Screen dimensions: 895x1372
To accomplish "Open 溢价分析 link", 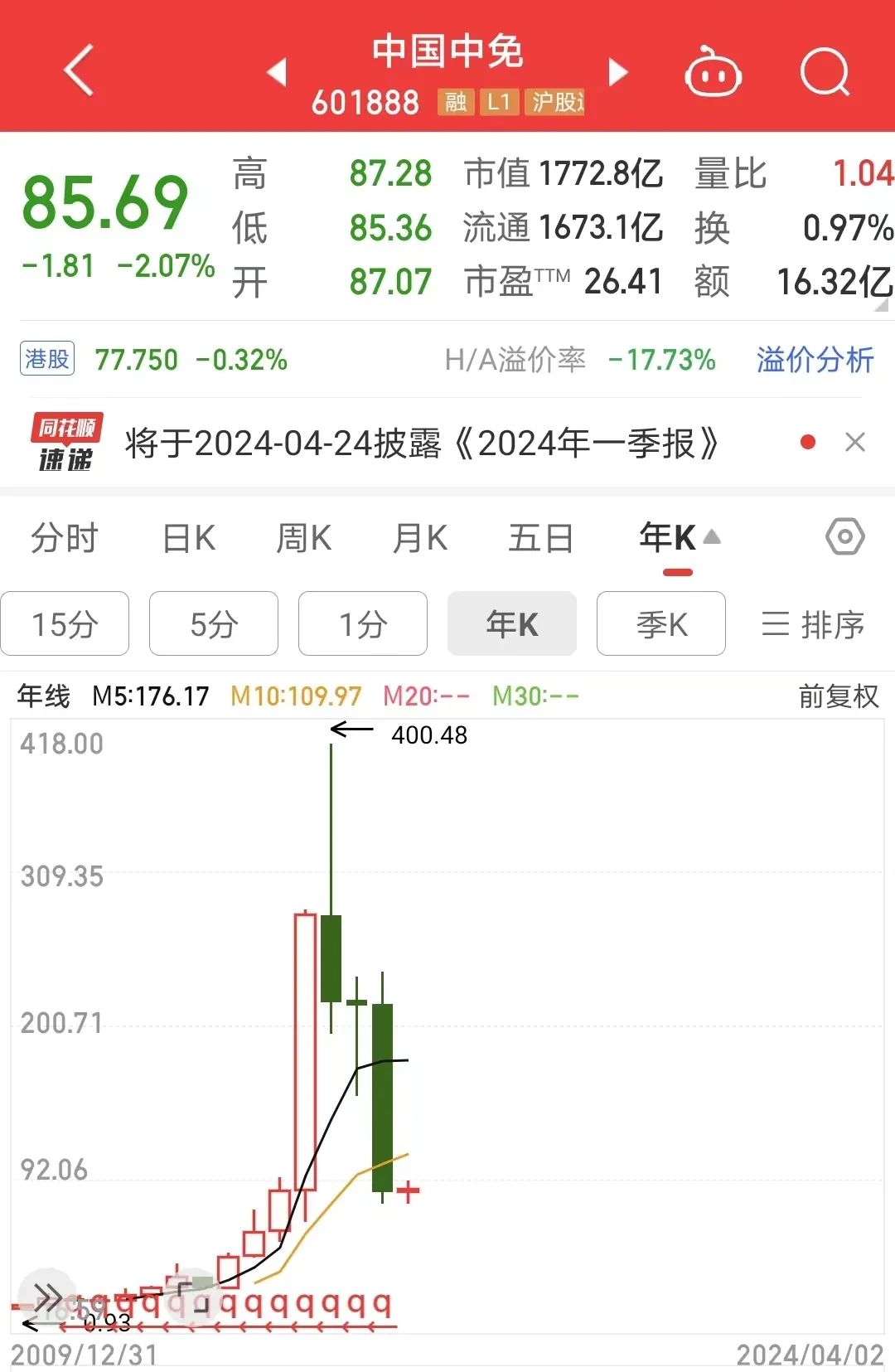I will pyautogui.click(x=815, y=360).
